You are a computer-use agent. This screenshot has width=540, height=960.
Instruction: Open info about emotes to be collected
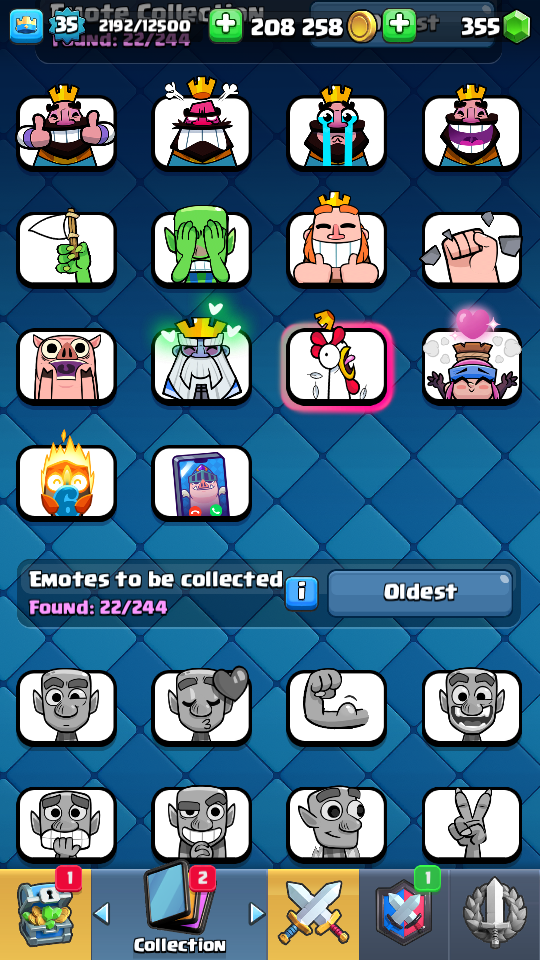tap(302, 593)
